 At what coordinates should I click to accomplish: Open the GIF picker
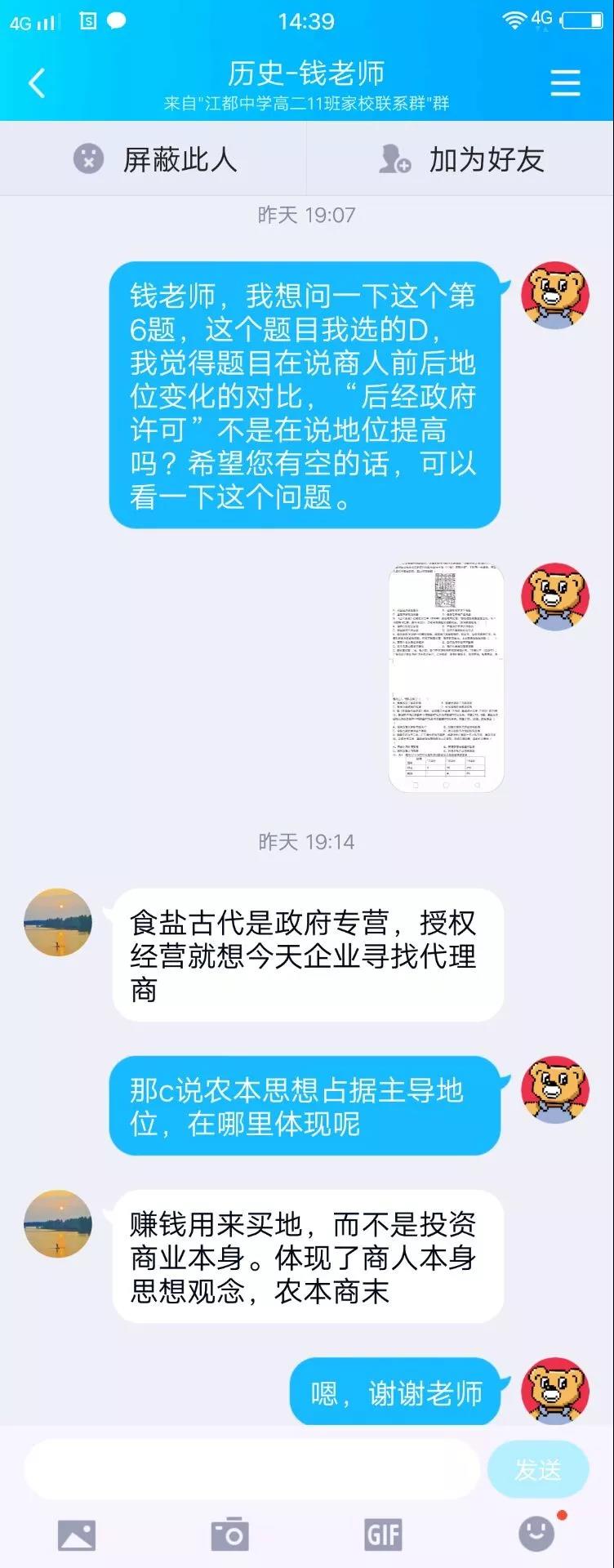coord(383,1535)
